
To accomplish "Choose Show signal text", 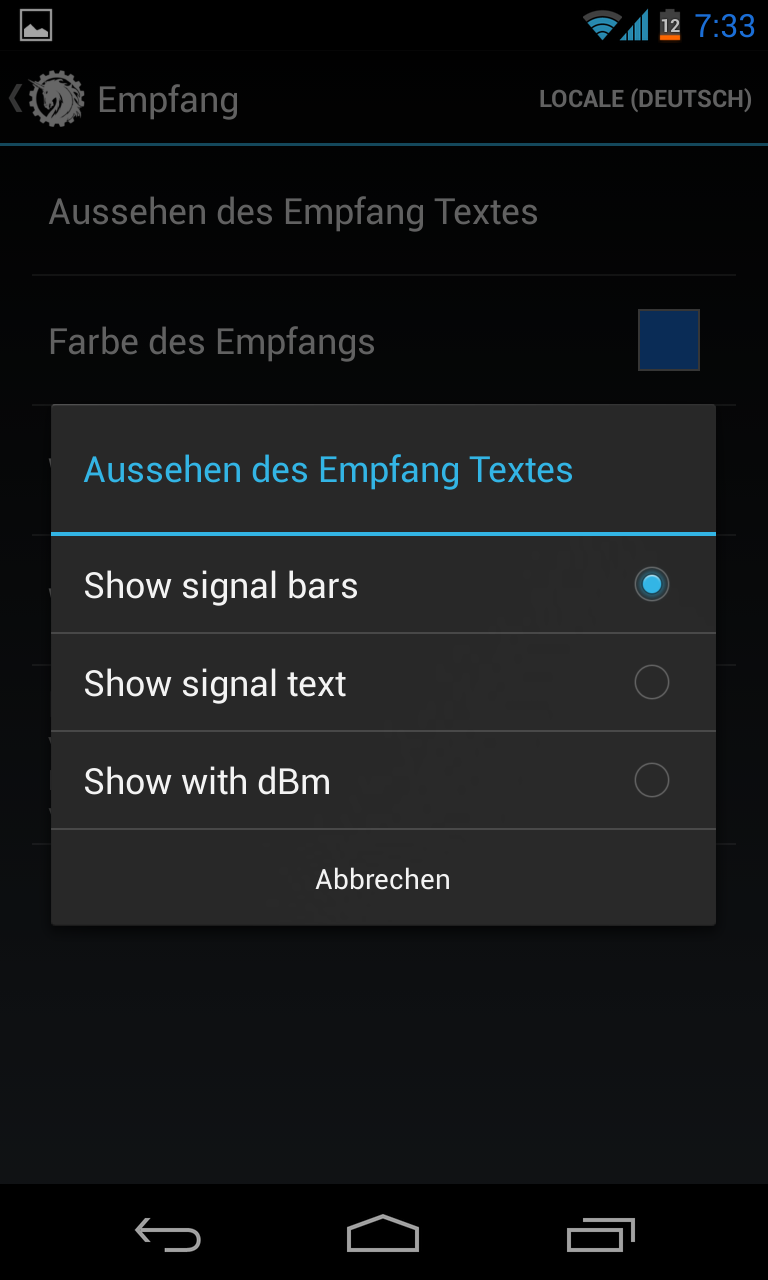I will (x=383, y=683).
